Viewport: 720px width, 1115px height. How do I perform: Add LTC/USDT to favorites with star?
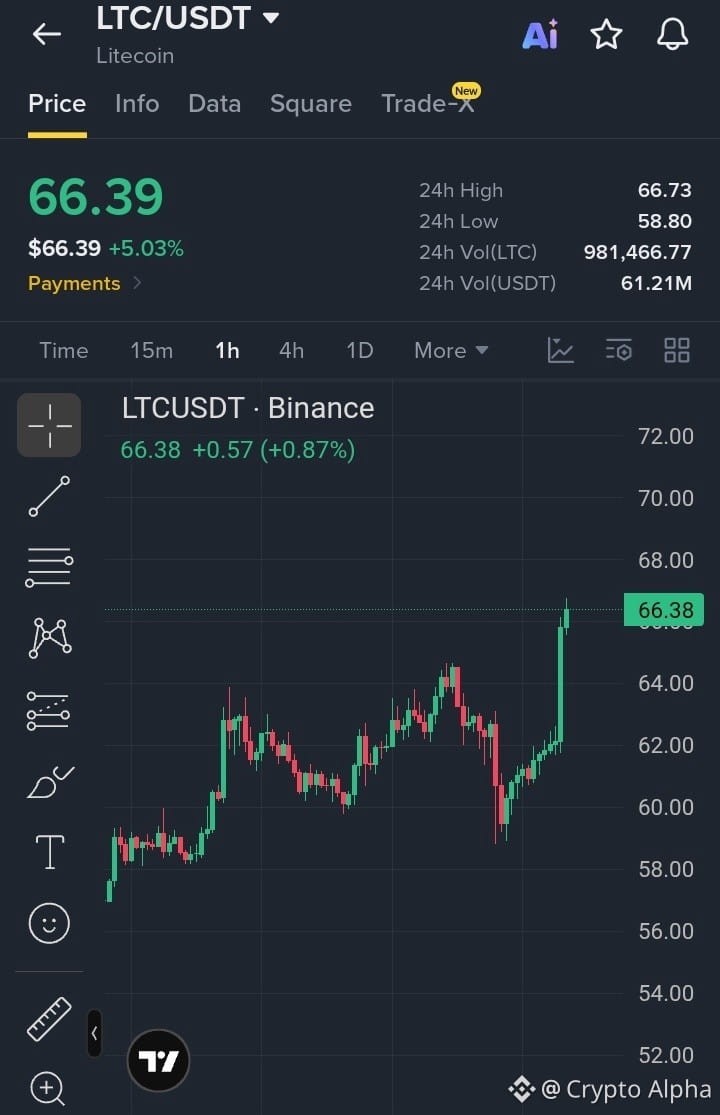click(606, 34)
